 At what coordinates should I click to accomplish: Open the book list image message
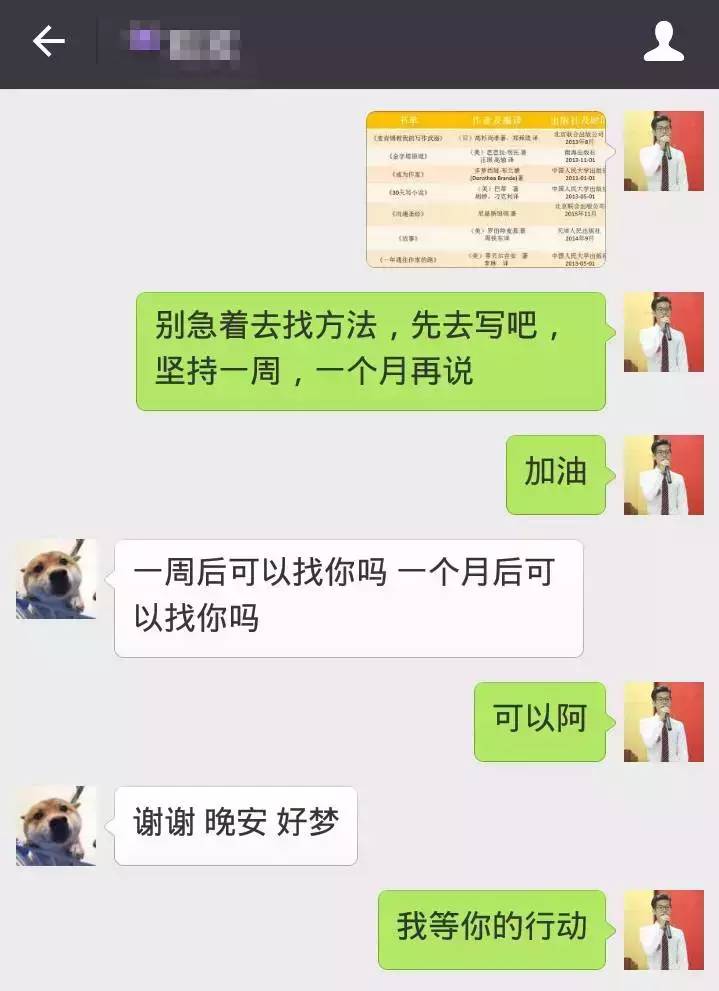(486, 189)
